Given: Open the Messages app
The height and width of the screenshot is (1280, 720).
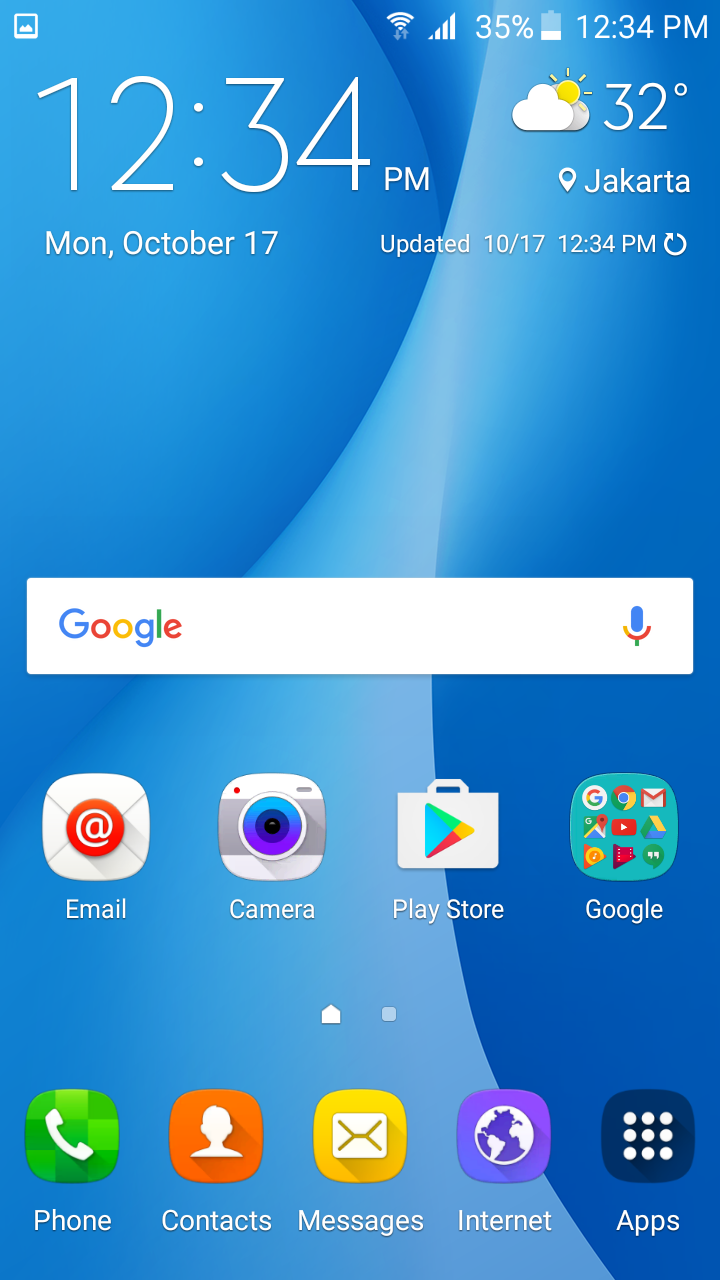Looking at the screenshot, I should tap(360, 1137).
